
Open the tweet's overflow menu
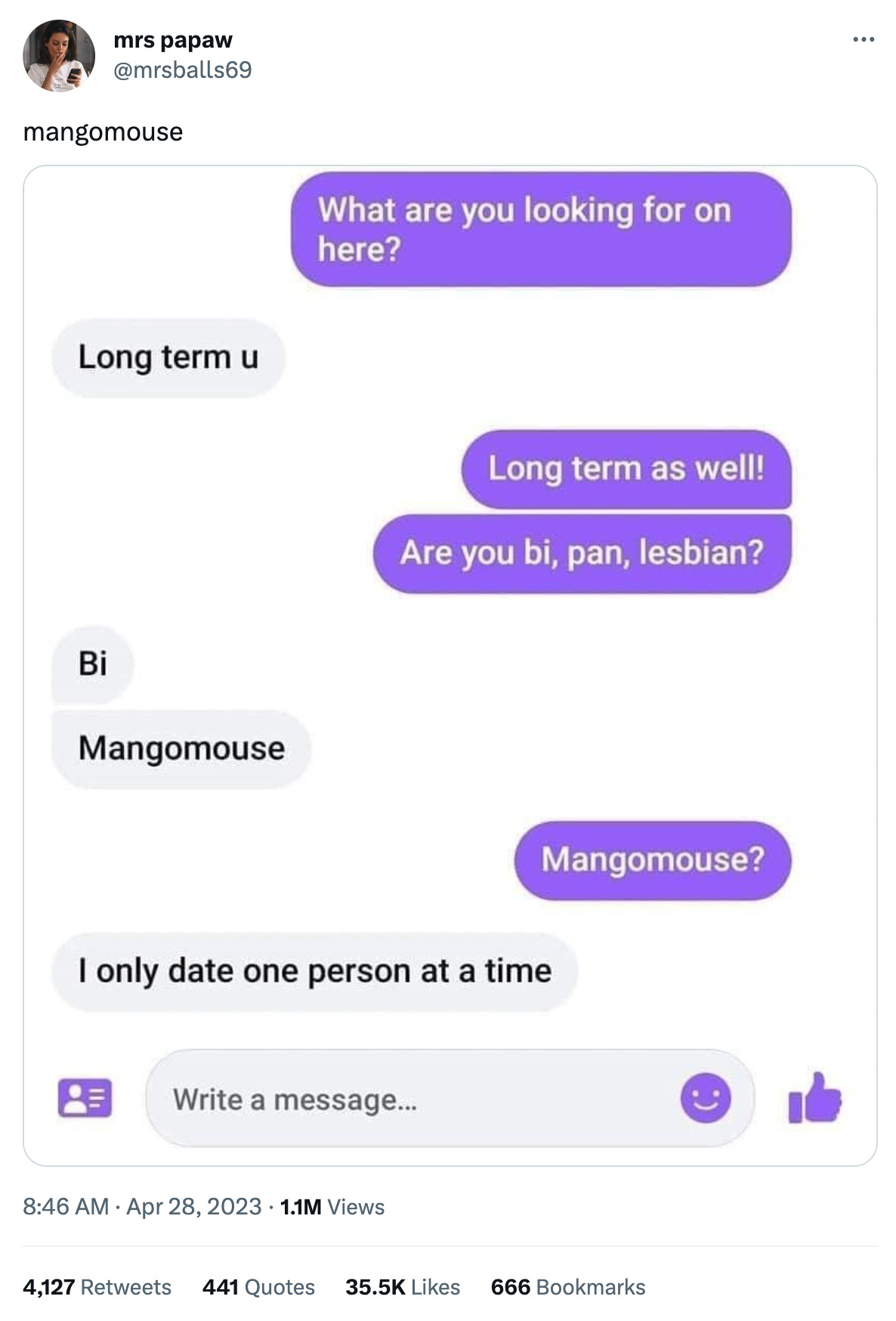[x=863, y=39]
